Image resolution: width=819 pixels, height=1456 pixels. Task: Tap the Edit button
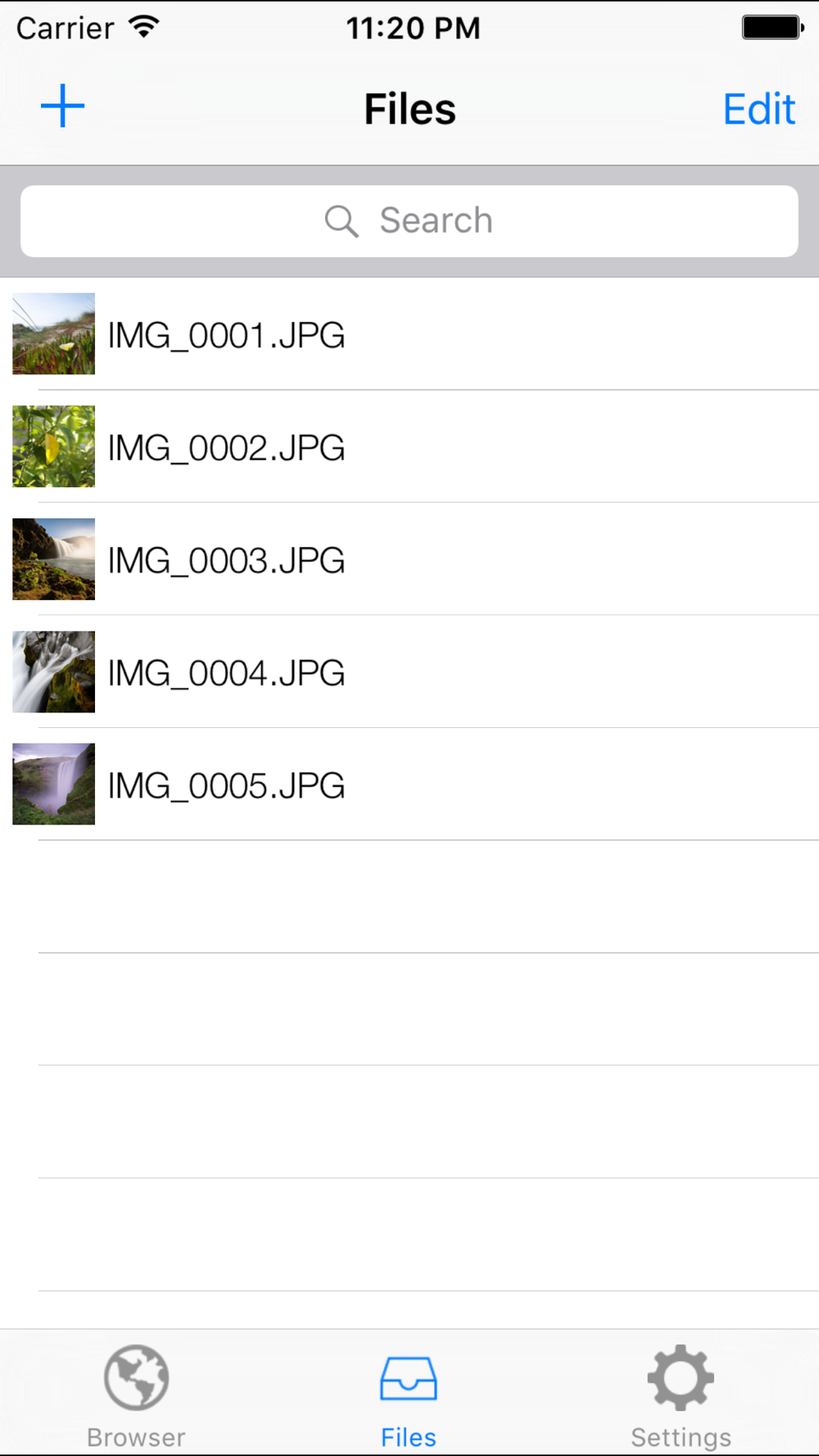759,109
